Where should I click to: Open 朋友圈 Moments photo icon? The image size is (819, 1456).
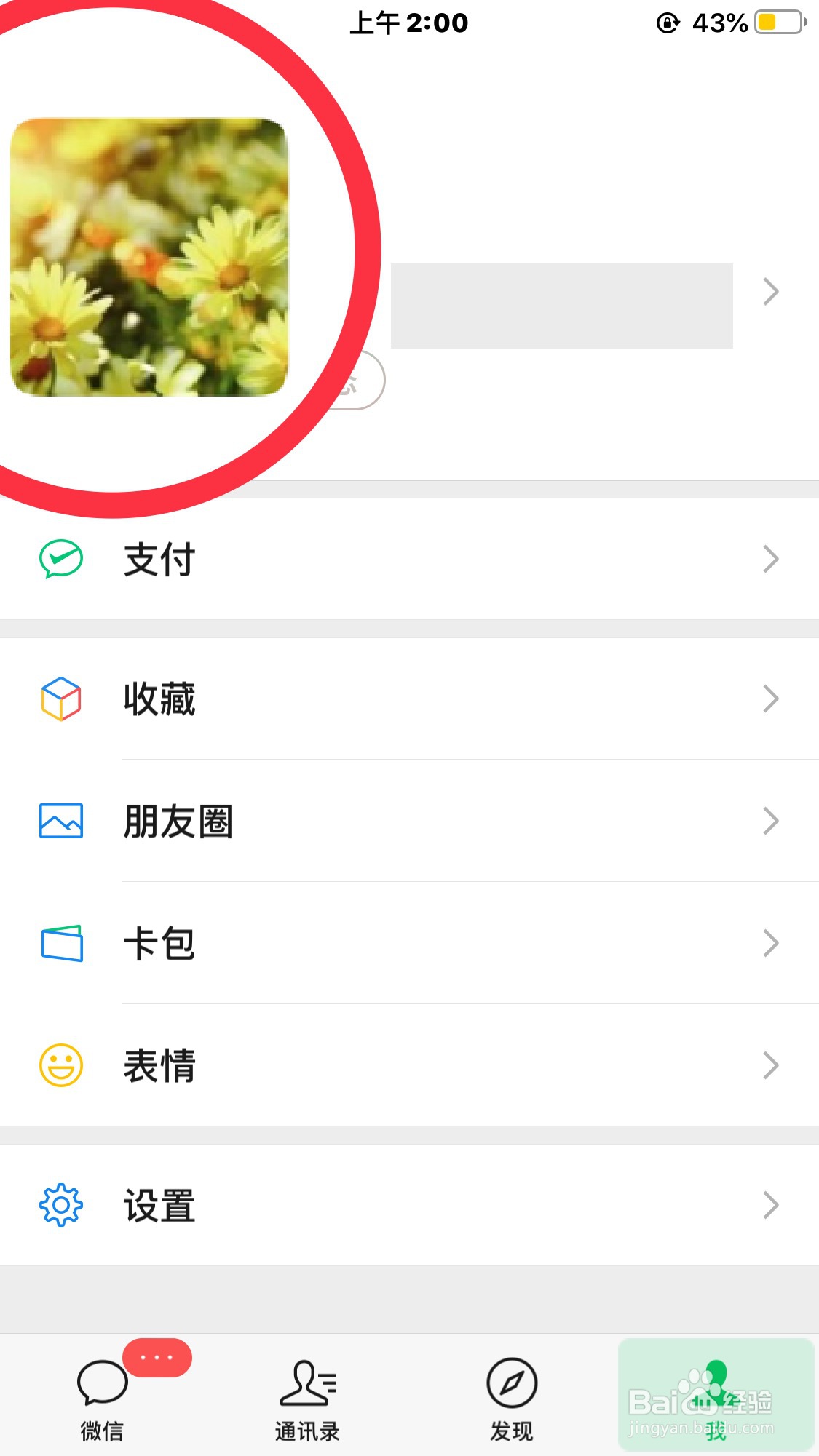[x=60, y=821]
